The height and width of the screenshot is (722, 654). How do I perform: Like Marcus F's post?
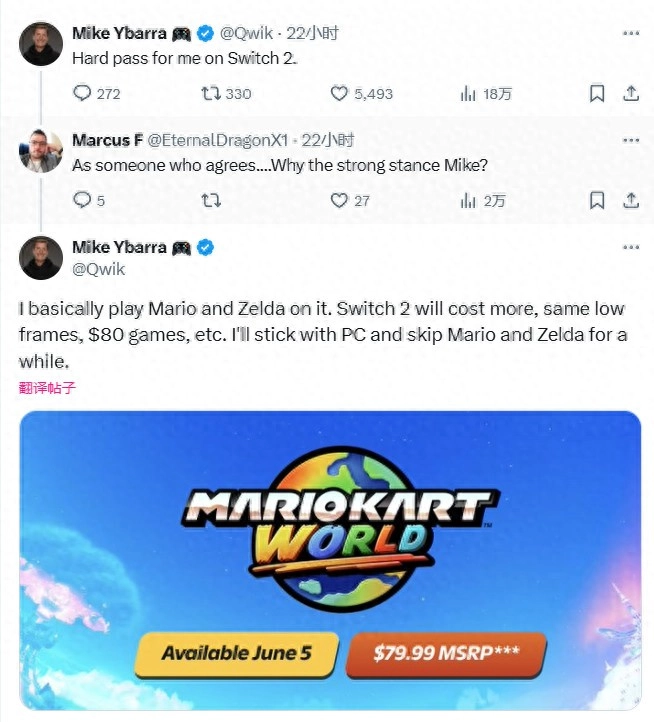[x=339, y=200]
